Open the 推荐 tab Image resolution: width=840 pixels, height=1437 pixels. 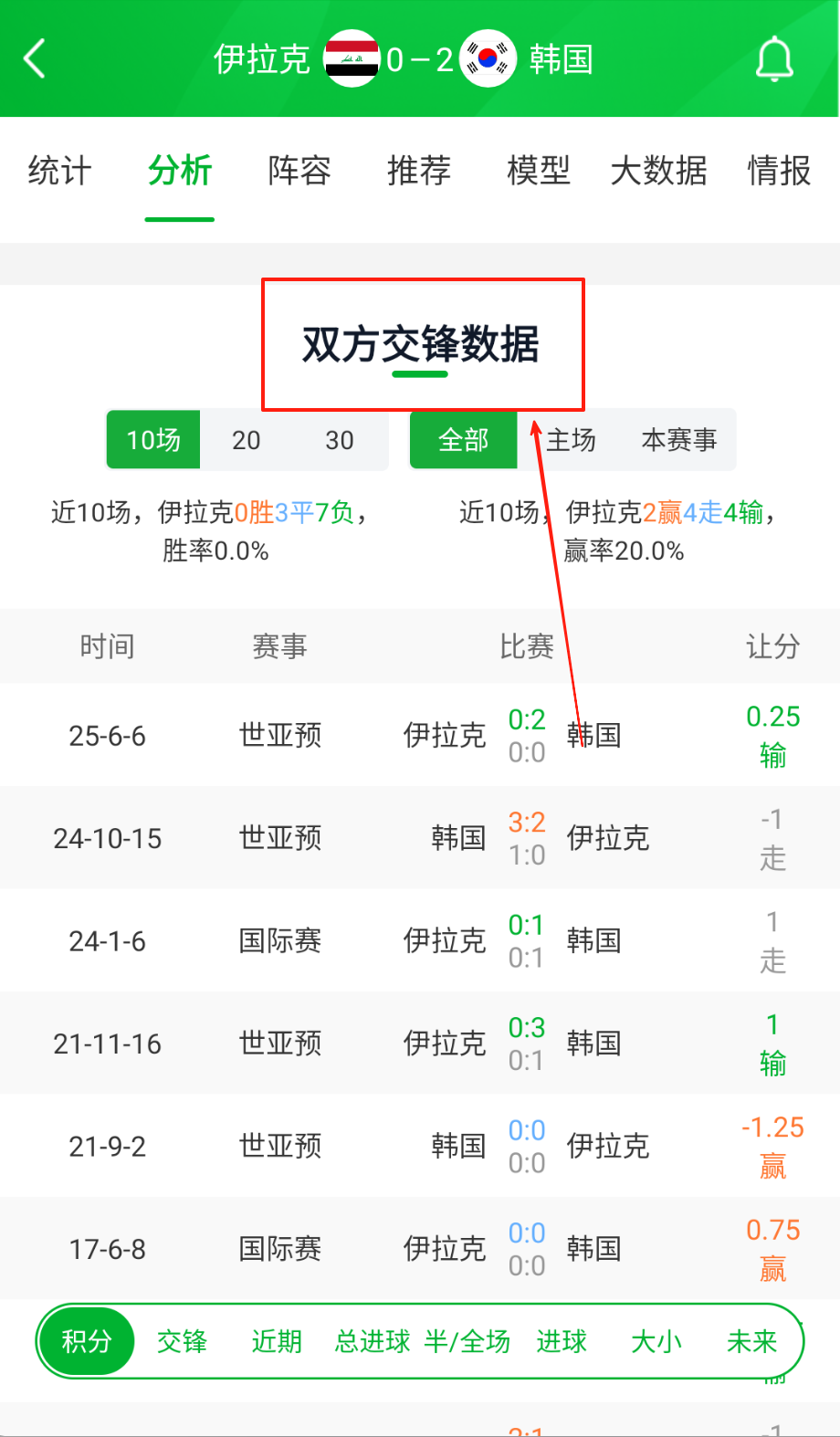tap(419, 171)
